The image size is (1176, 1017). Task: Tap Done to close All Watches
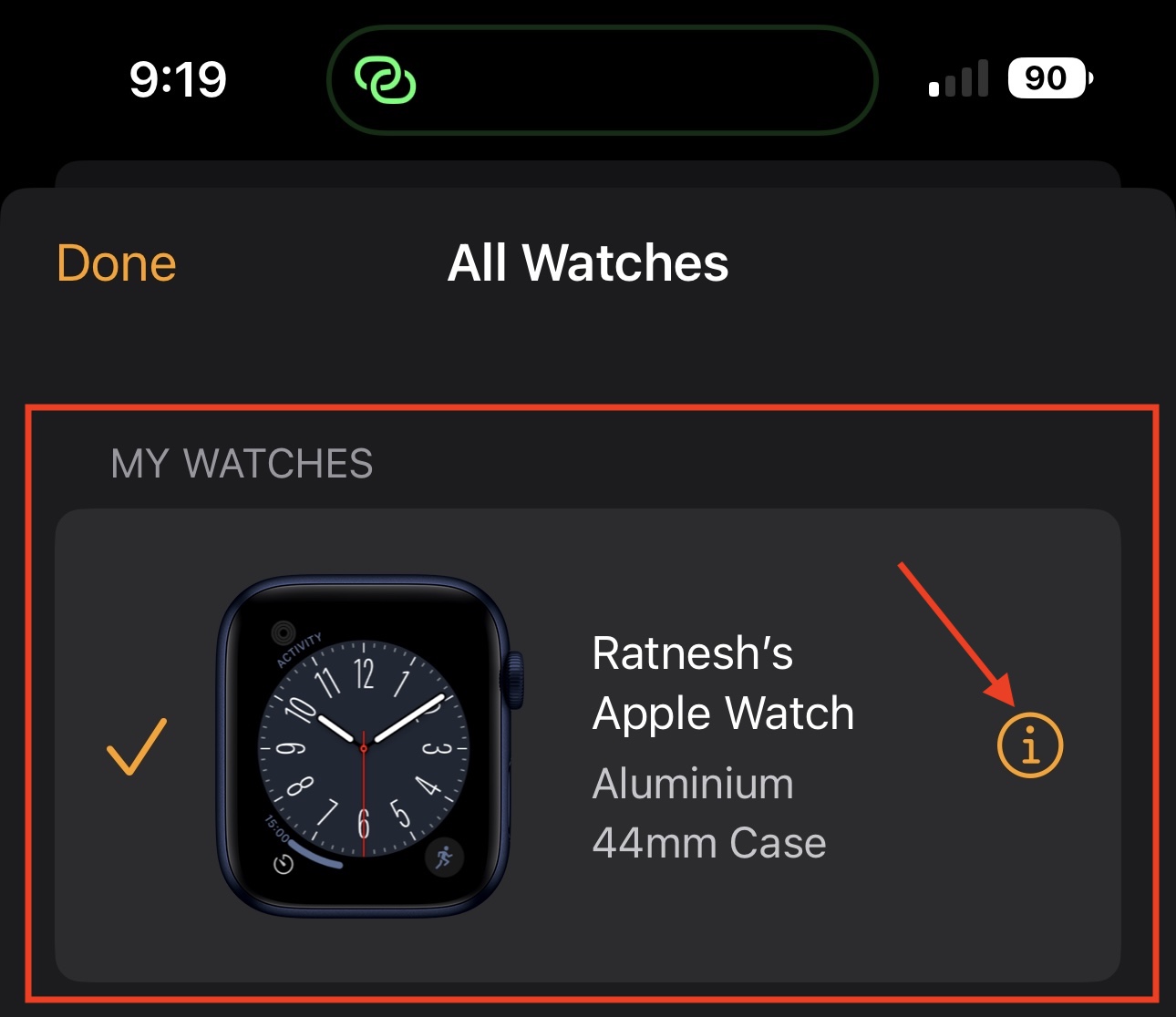(116, 263)
